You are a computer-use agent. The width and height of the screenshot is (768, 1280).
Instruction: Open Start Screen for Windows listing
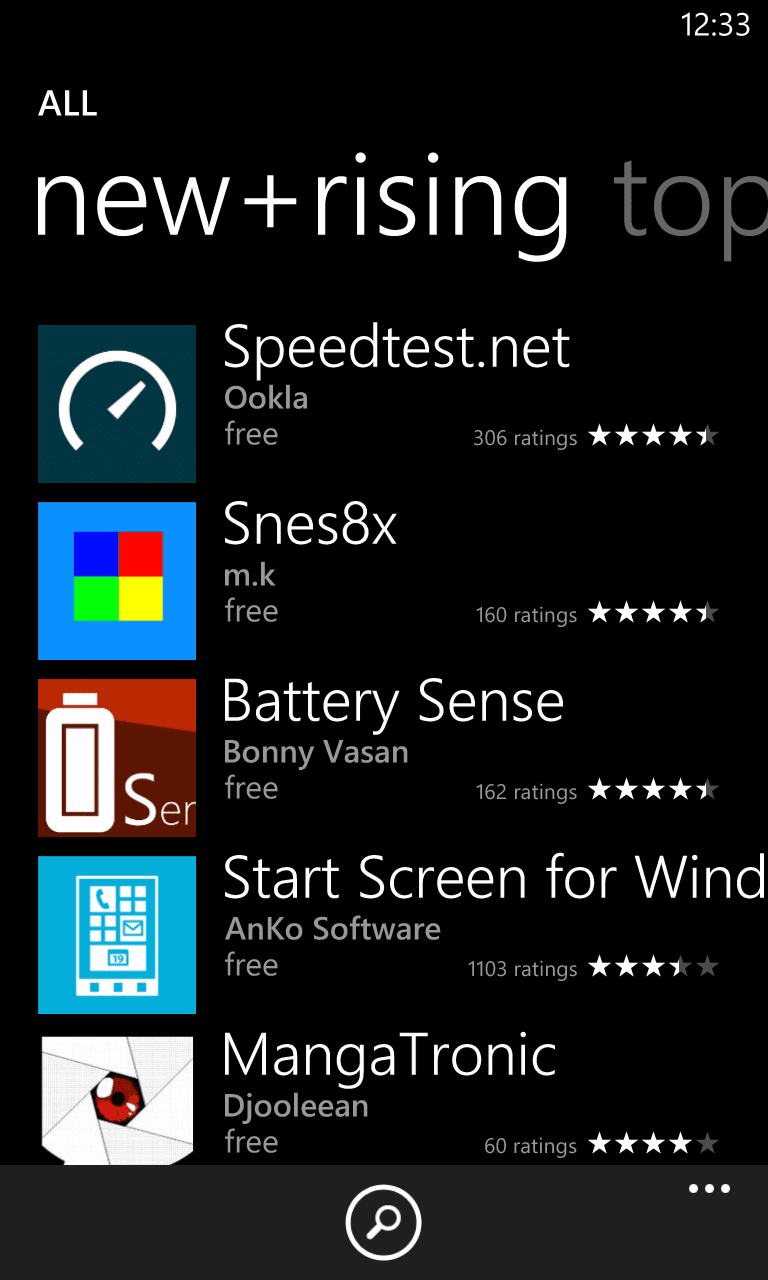tap(384, 935)
